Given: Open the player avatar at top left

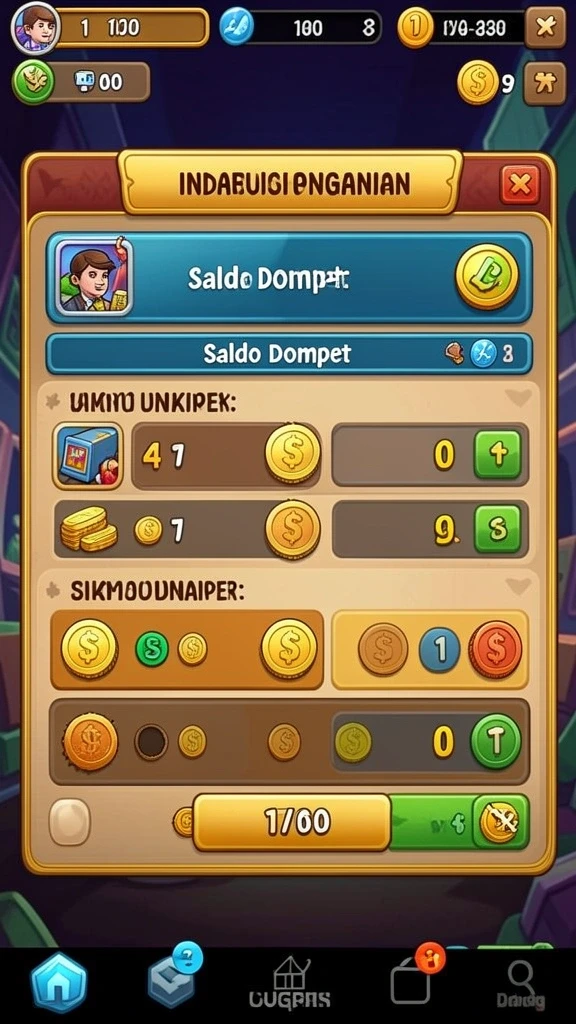Looking at the screenshot, I should 36,27.
